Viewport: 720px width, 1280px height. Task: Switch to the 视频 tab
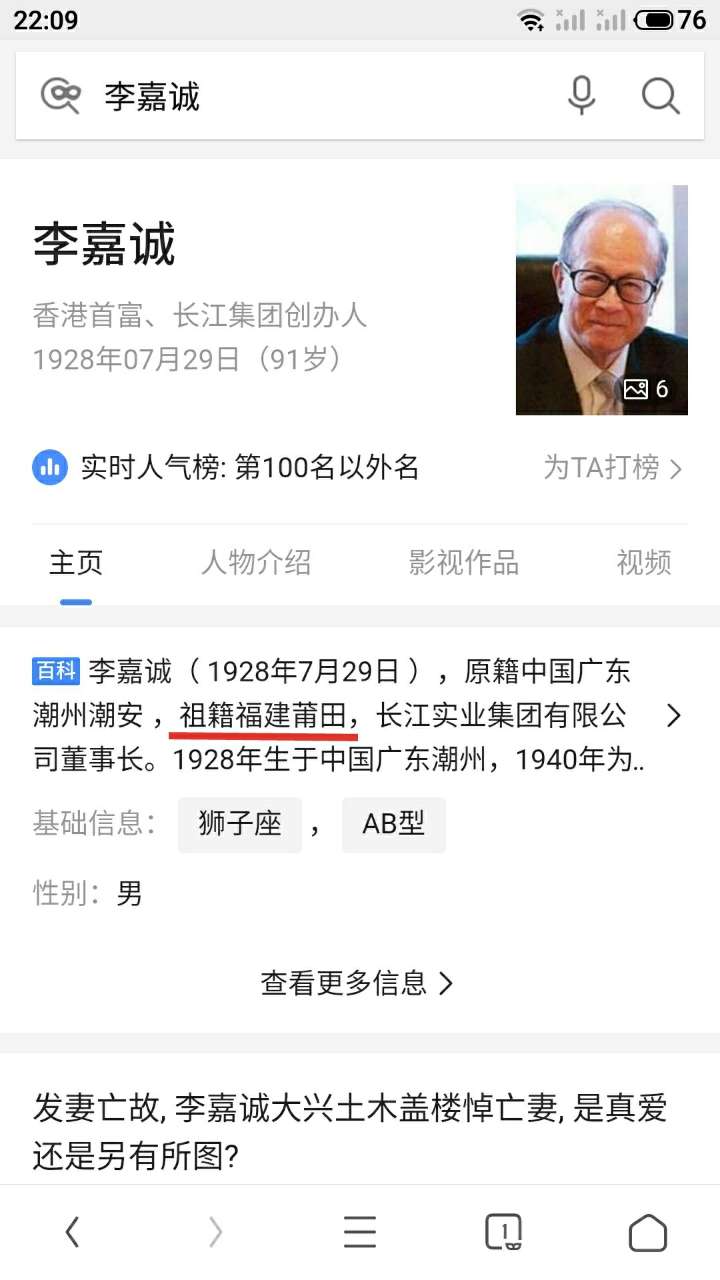coord(643,563)
